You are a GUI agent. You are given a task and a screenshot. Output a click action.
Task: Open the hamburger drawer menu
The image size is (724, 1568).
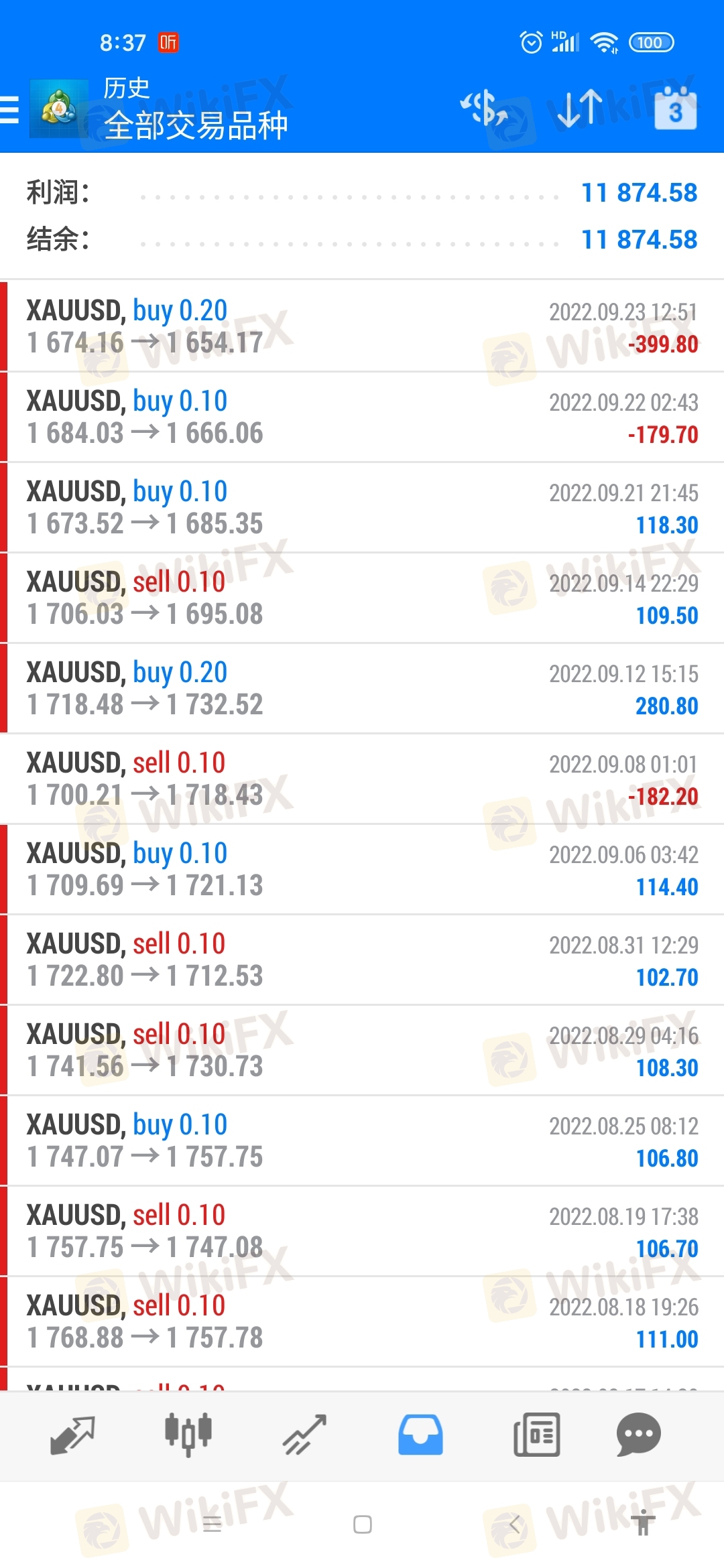pos(11,110)
